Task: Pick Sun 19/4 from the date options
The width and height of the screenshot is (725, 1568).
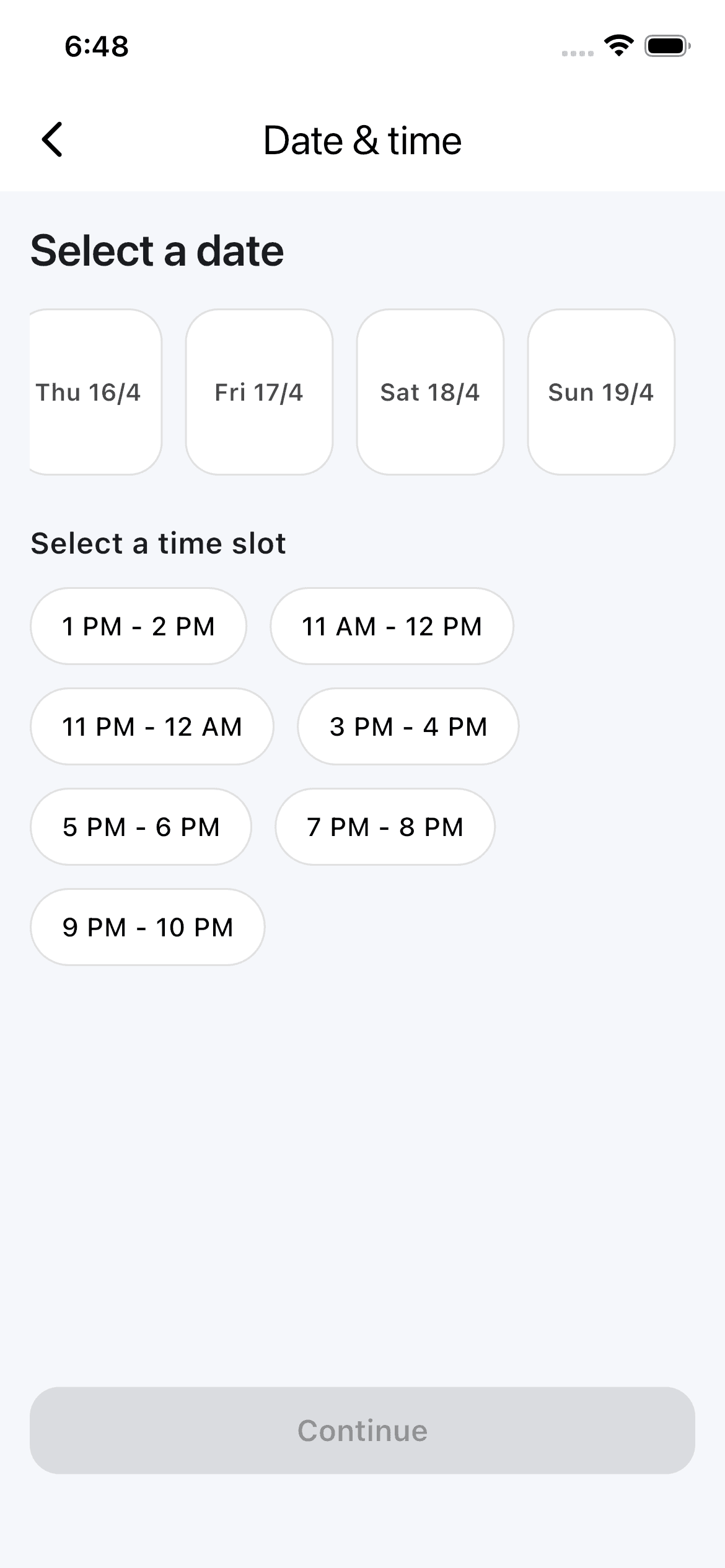Action: 601,391
